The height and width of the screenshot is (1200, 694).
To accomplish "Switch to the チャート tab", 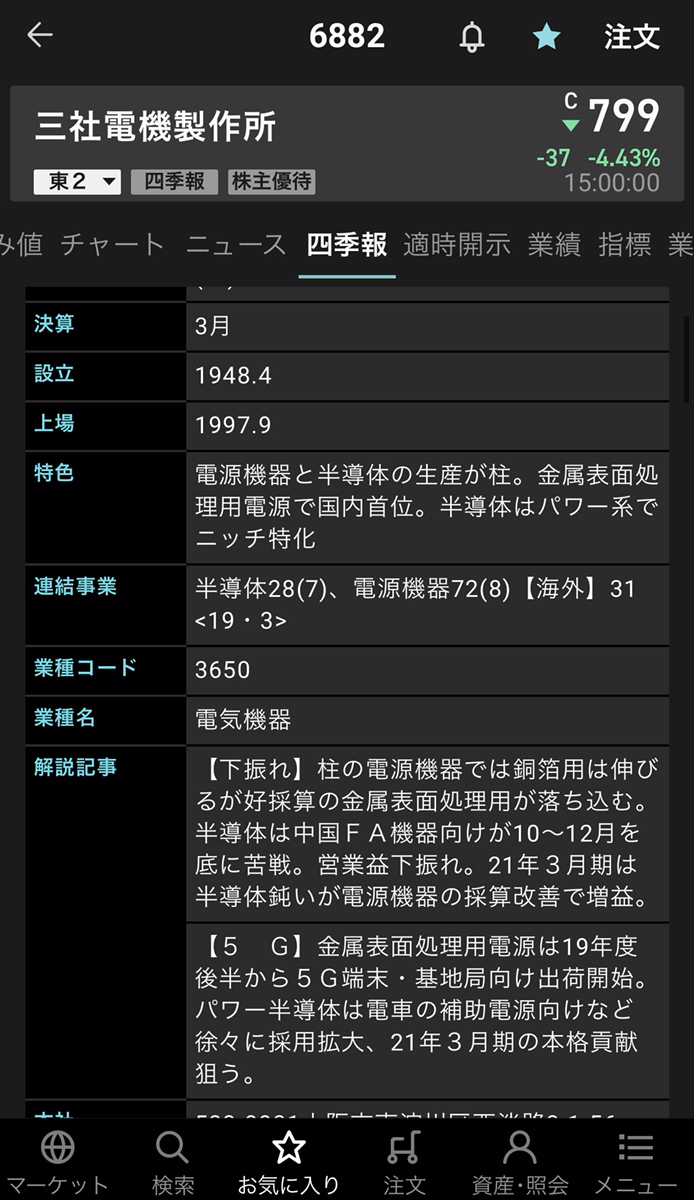I will pyautogui.click(x=112, y=244).
